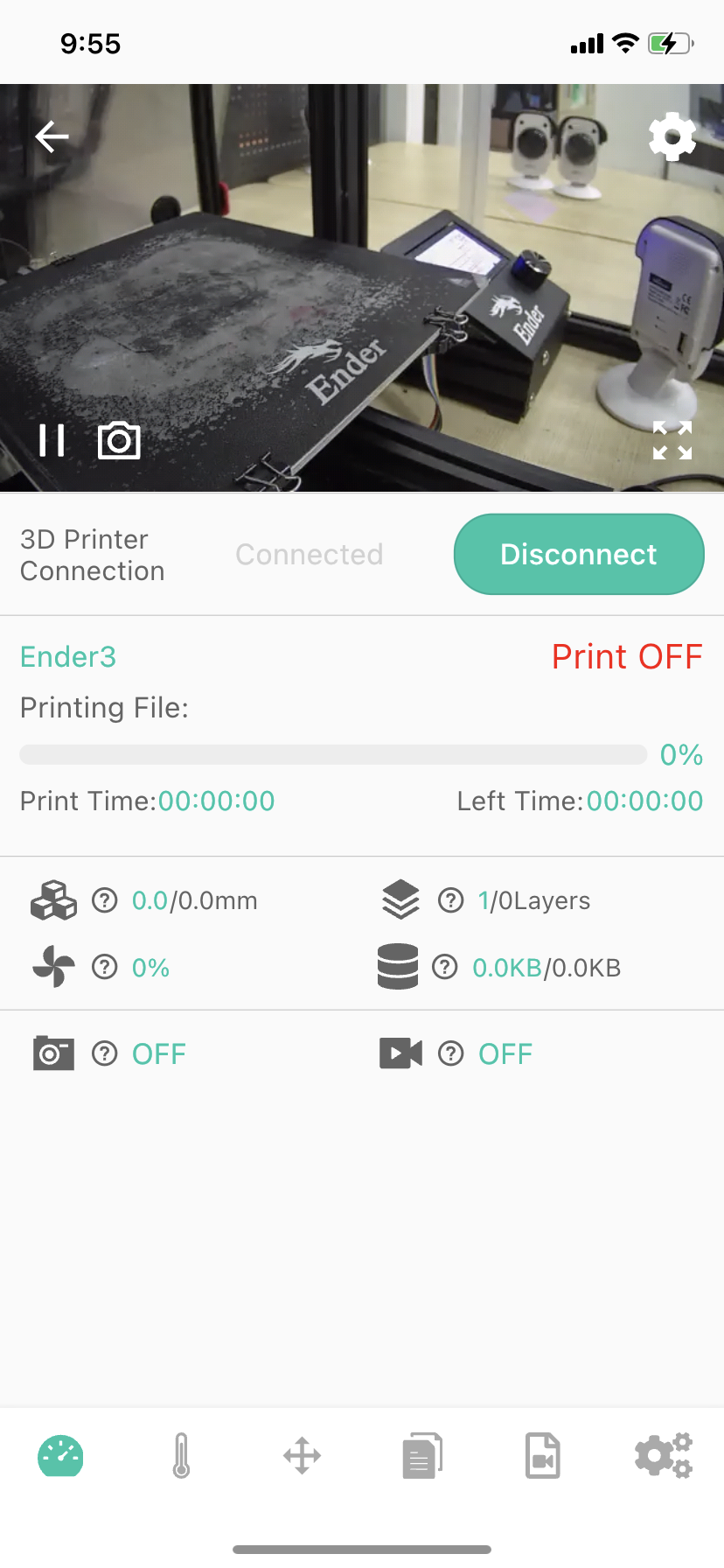Select the dashboard tab
The width and height of the screenshot is (724, 1568).
click(60, 1456)
